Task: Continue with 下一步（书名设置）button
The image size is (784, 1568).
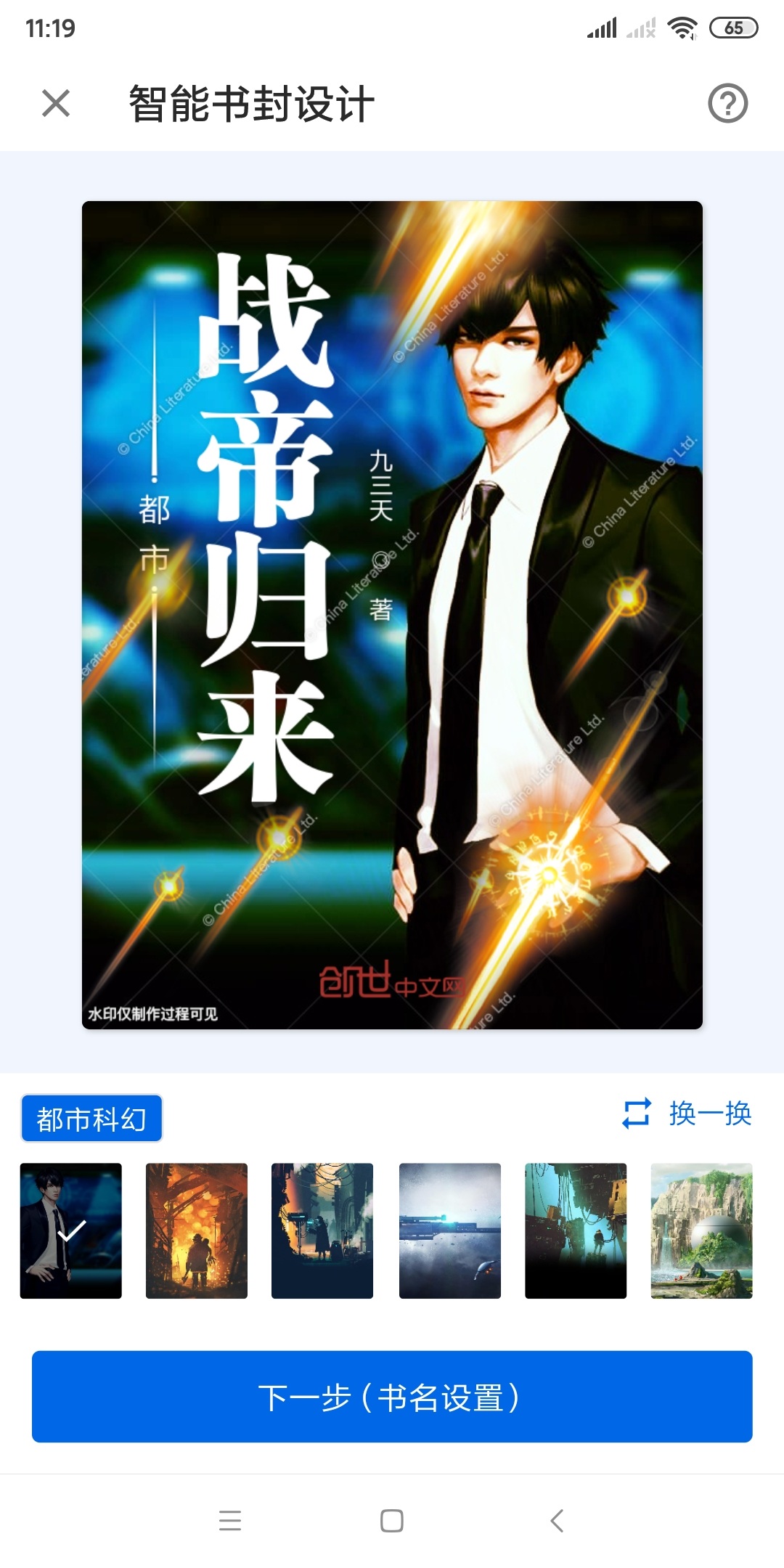Action: 392,1397
